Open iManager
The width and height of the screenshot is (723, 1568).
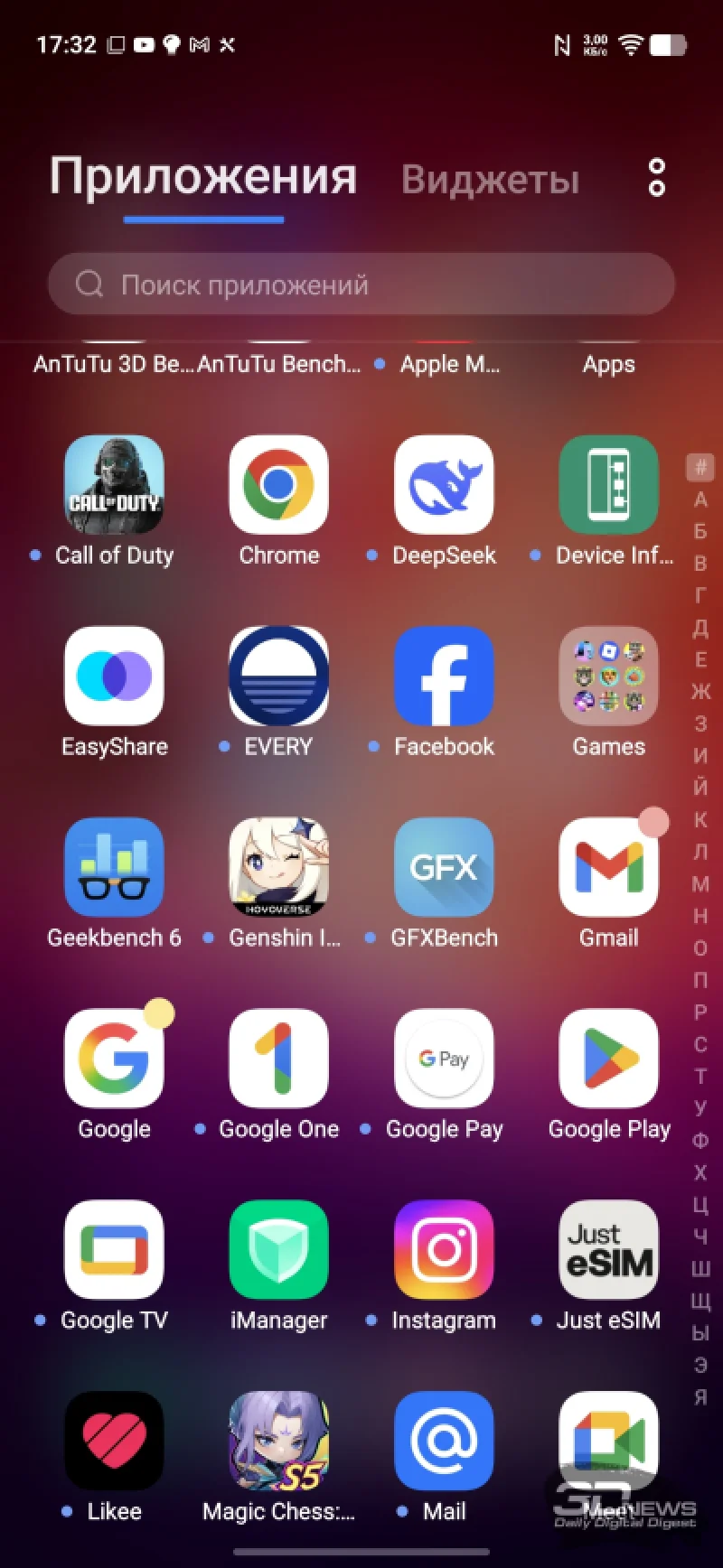click(278, 1249)
